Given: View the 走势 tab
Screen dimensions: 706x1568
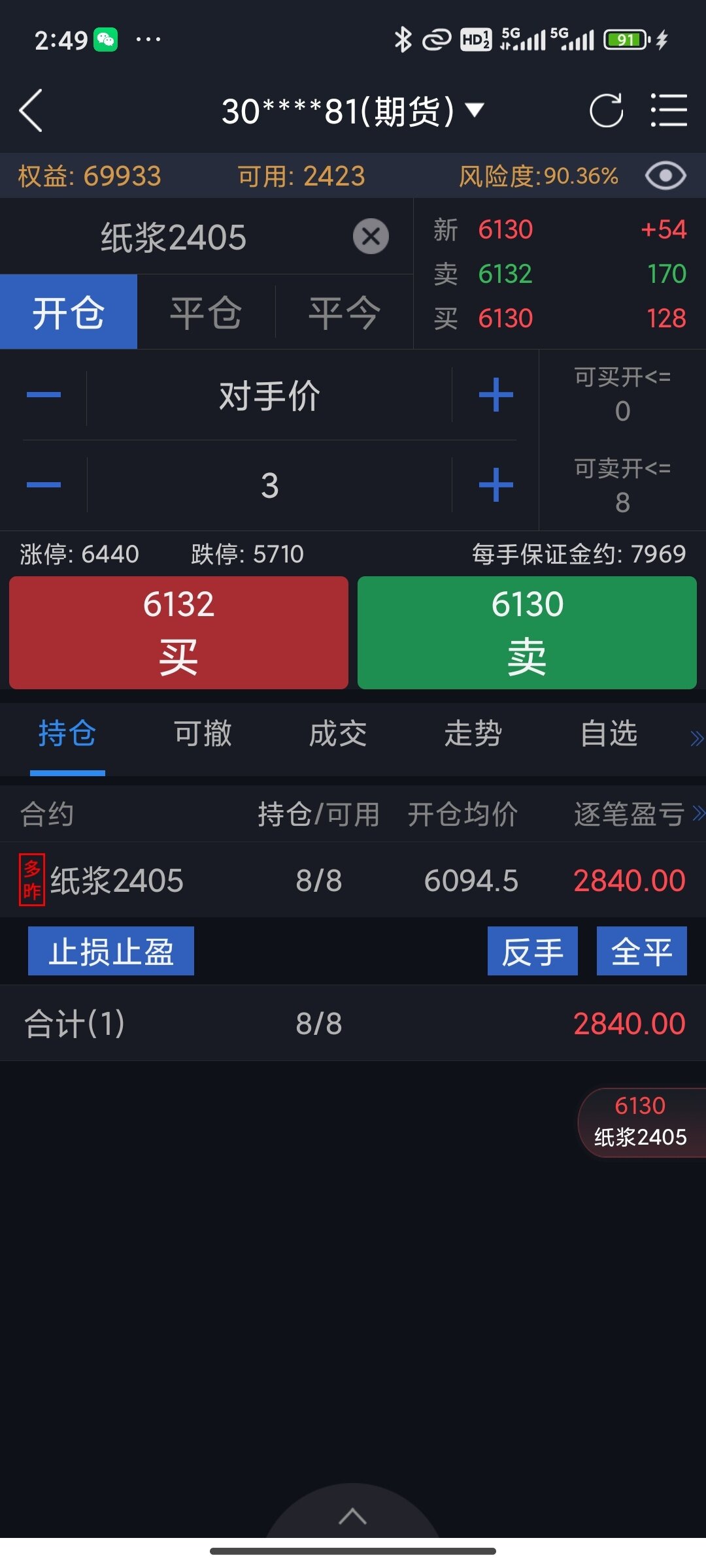Looking at the screenshot, I should pos(473,734).
